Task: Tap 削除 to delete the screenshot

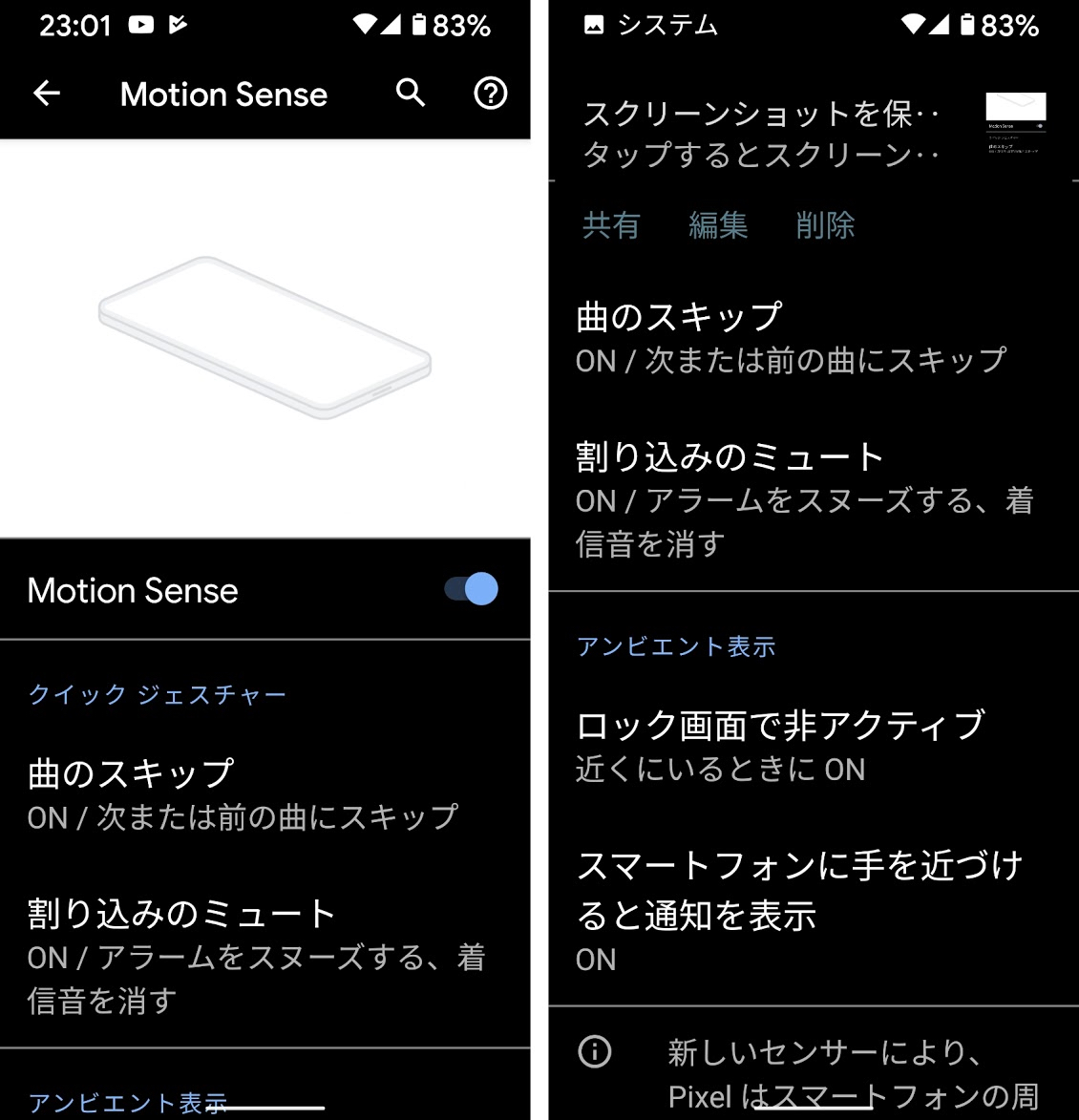Action: point(825,225)
